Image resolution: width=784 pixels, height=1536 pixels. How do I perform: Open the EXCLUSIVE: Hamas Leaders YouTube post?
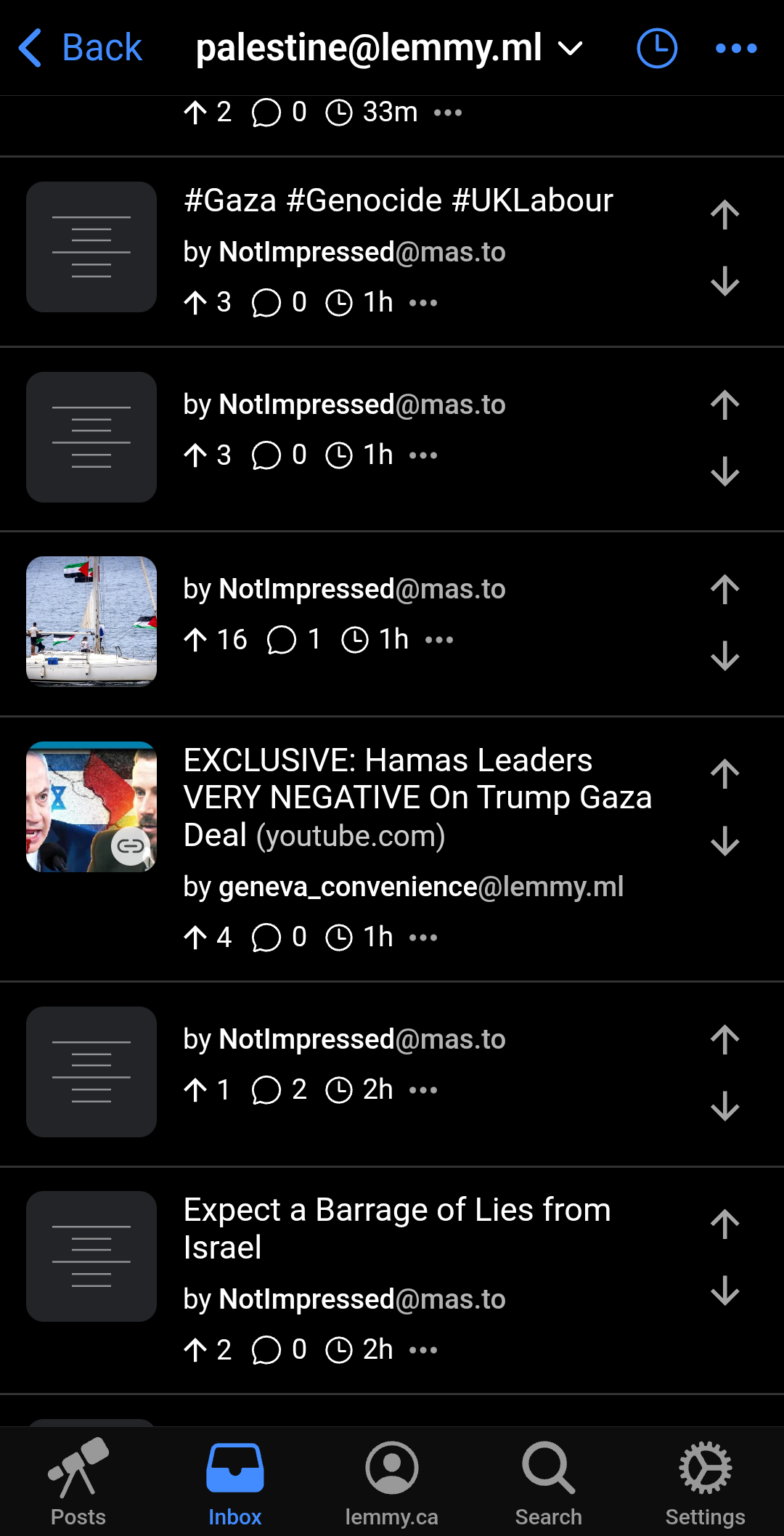pos(417,797)
